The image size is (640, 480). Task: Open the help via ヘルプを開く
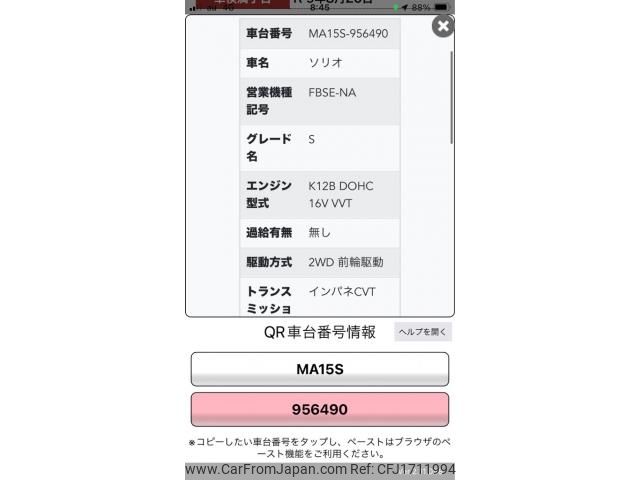(423, 332)
